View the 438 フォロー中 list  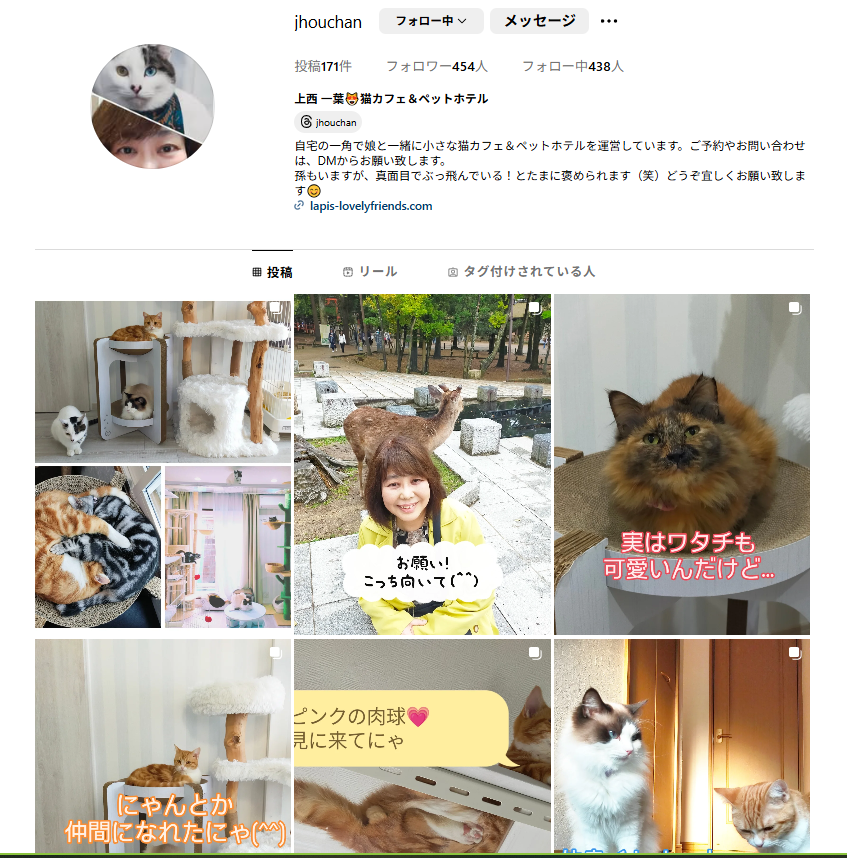(x=572, y=66)
